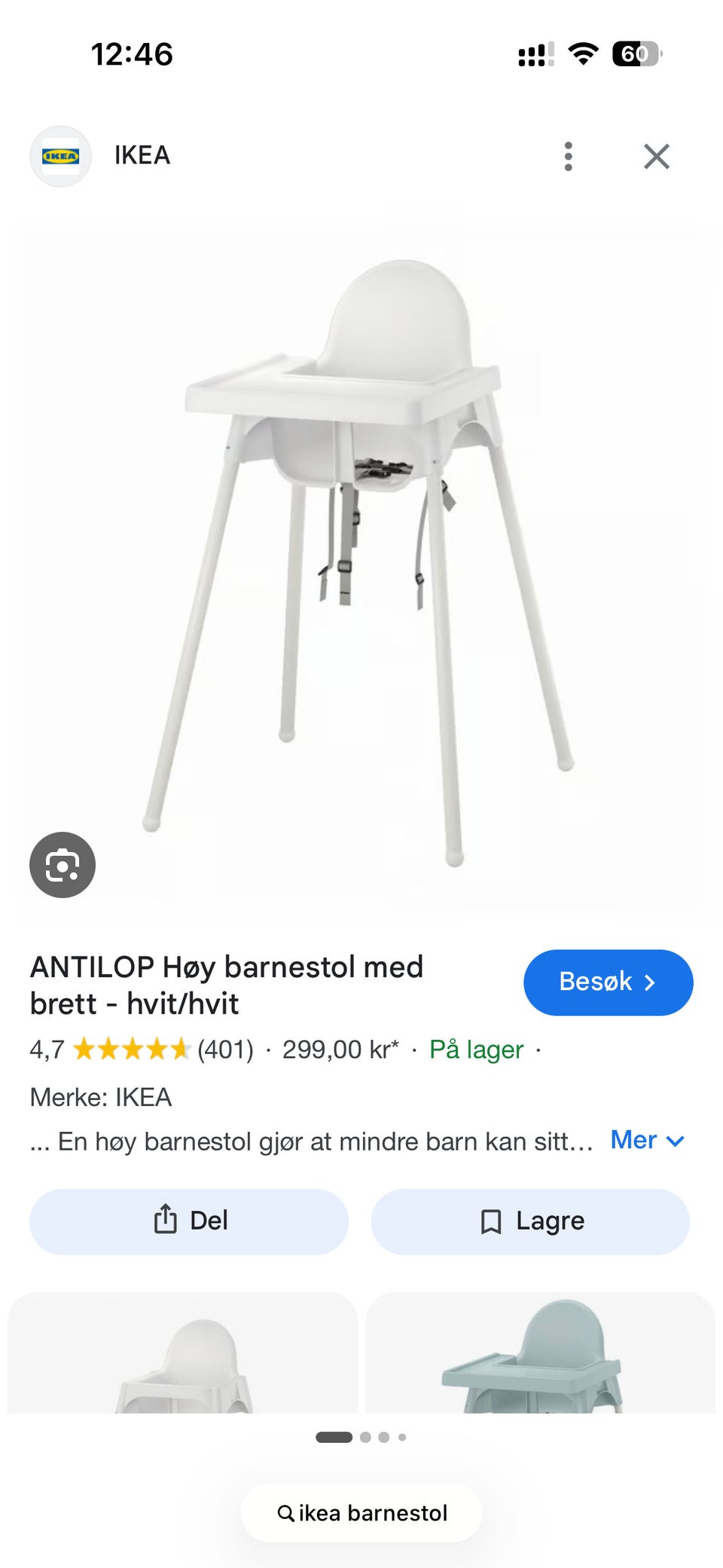Tap the ikea barnestol search chip
Image resolution: width=723 pixels, height=1568 pixels.
pyautogui.click(x=361, y=1512)
